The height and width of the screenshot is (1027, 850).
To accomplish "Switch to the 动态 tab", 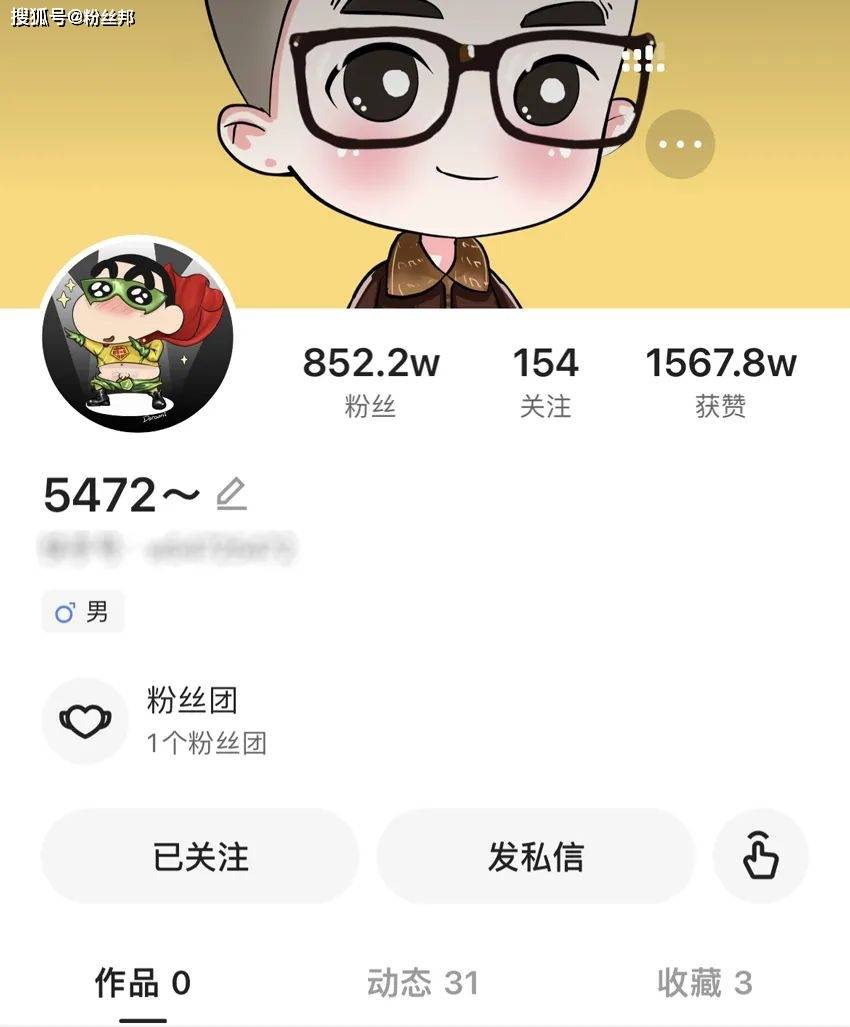I will [423, 983].
